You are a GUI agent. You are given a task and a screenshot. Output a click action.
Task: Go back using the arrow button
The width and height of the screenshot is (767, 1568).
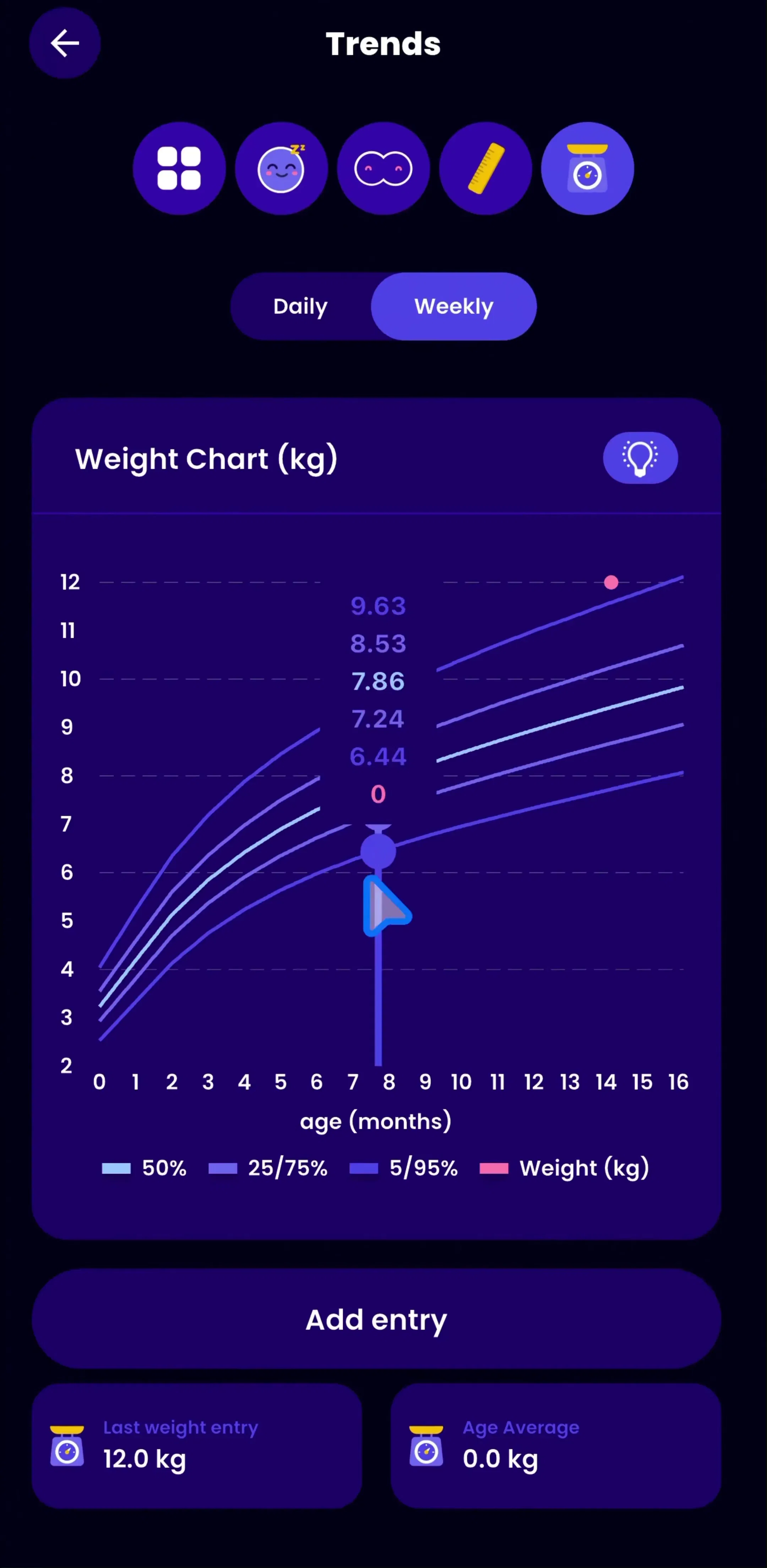tap(65, 43)
